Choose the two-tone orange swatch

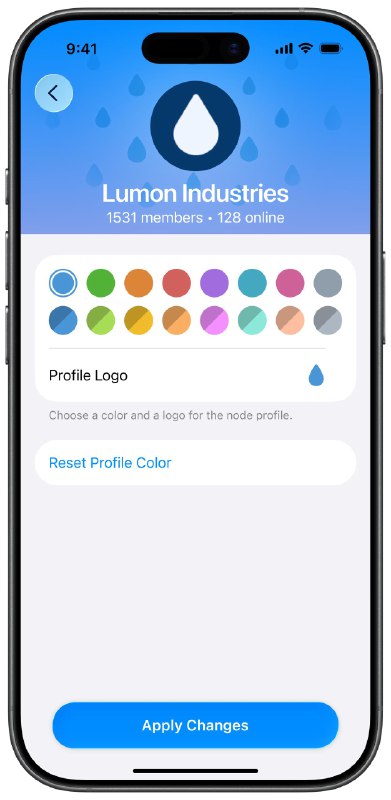177,320
